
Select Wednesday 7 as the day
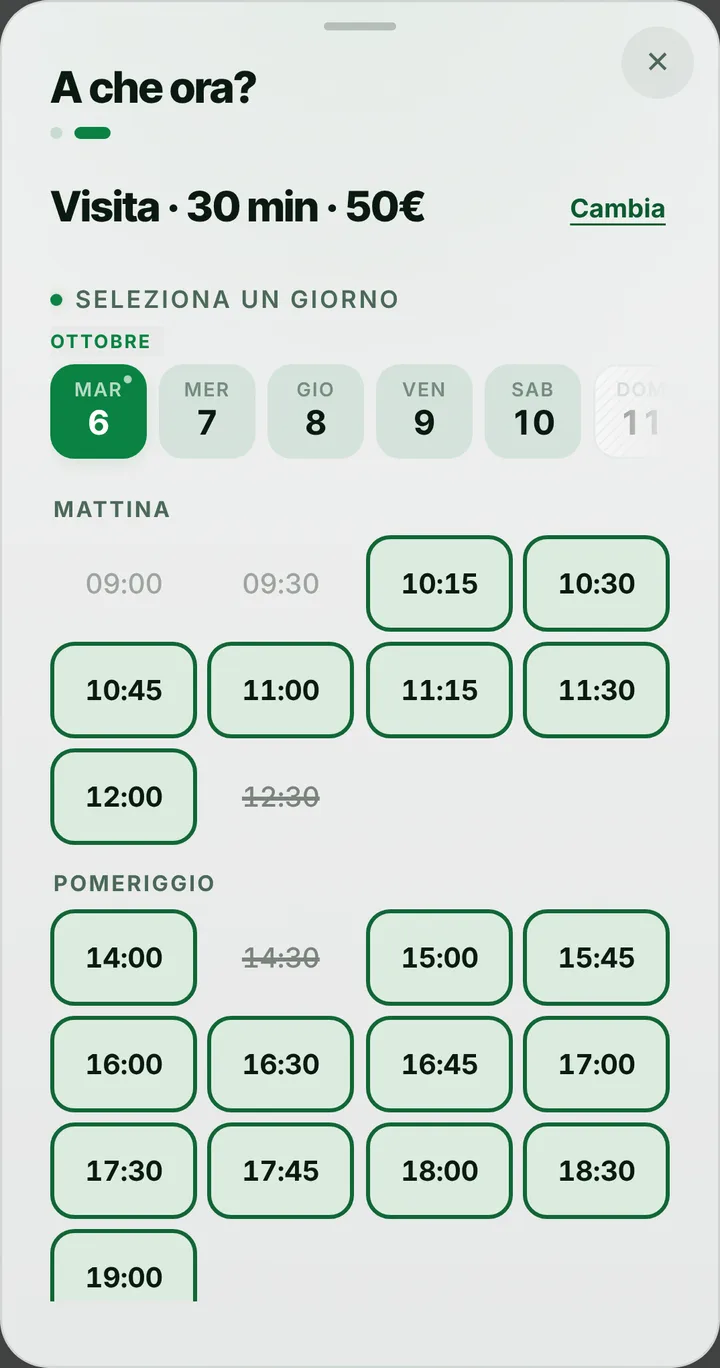(207, 411)
